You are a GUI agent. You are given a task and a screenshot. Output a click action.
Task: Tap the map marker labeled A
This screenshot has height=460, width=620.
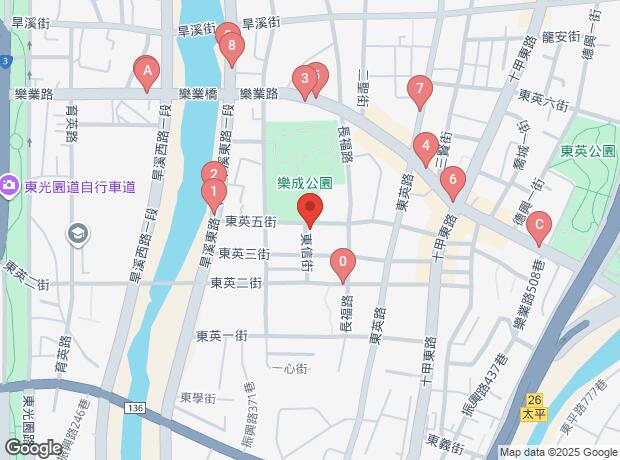click(x=147, y=71)
